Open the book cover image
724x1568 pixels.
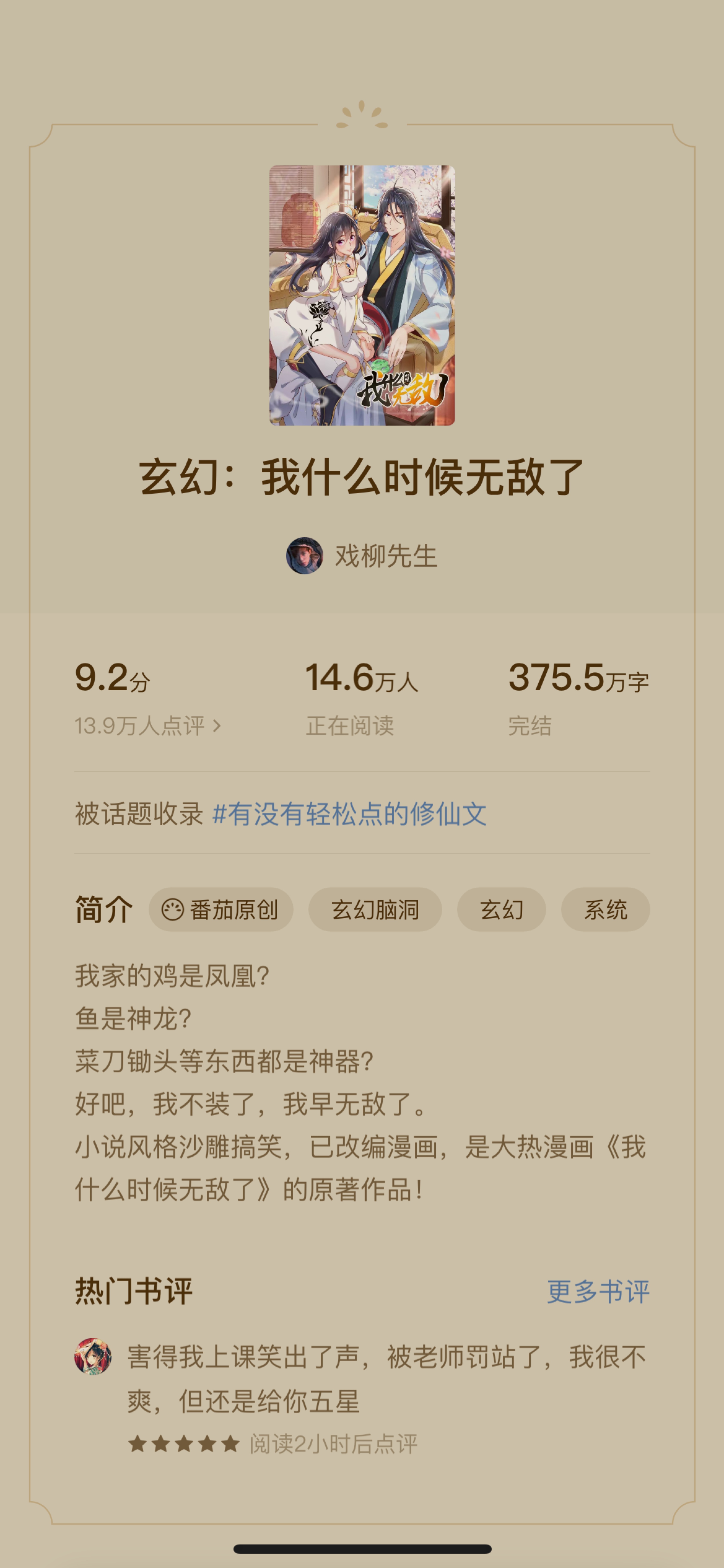point(362,295)
